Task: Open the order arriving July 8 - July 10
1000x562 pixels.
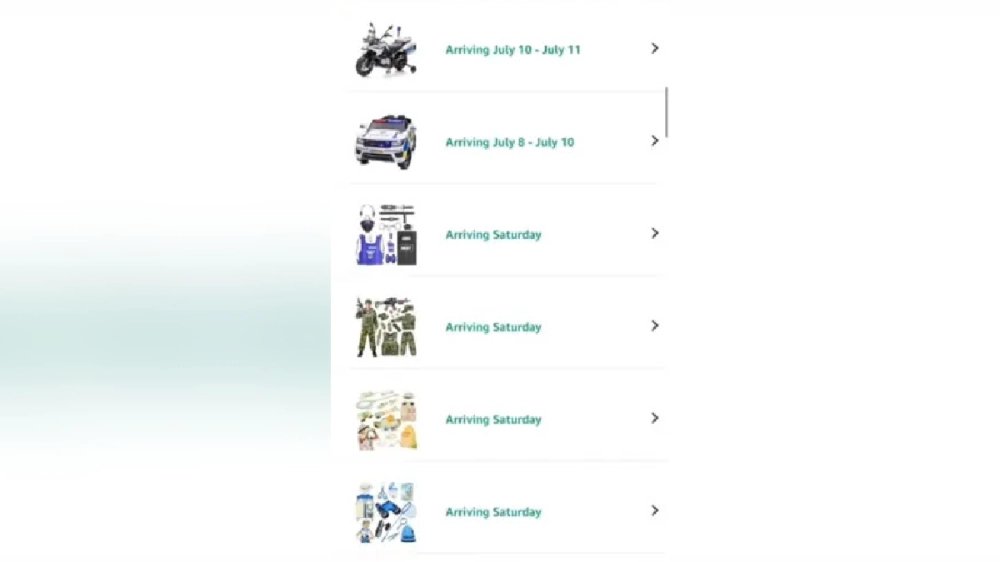Action: pyautogui.click(x=509, y=142)
